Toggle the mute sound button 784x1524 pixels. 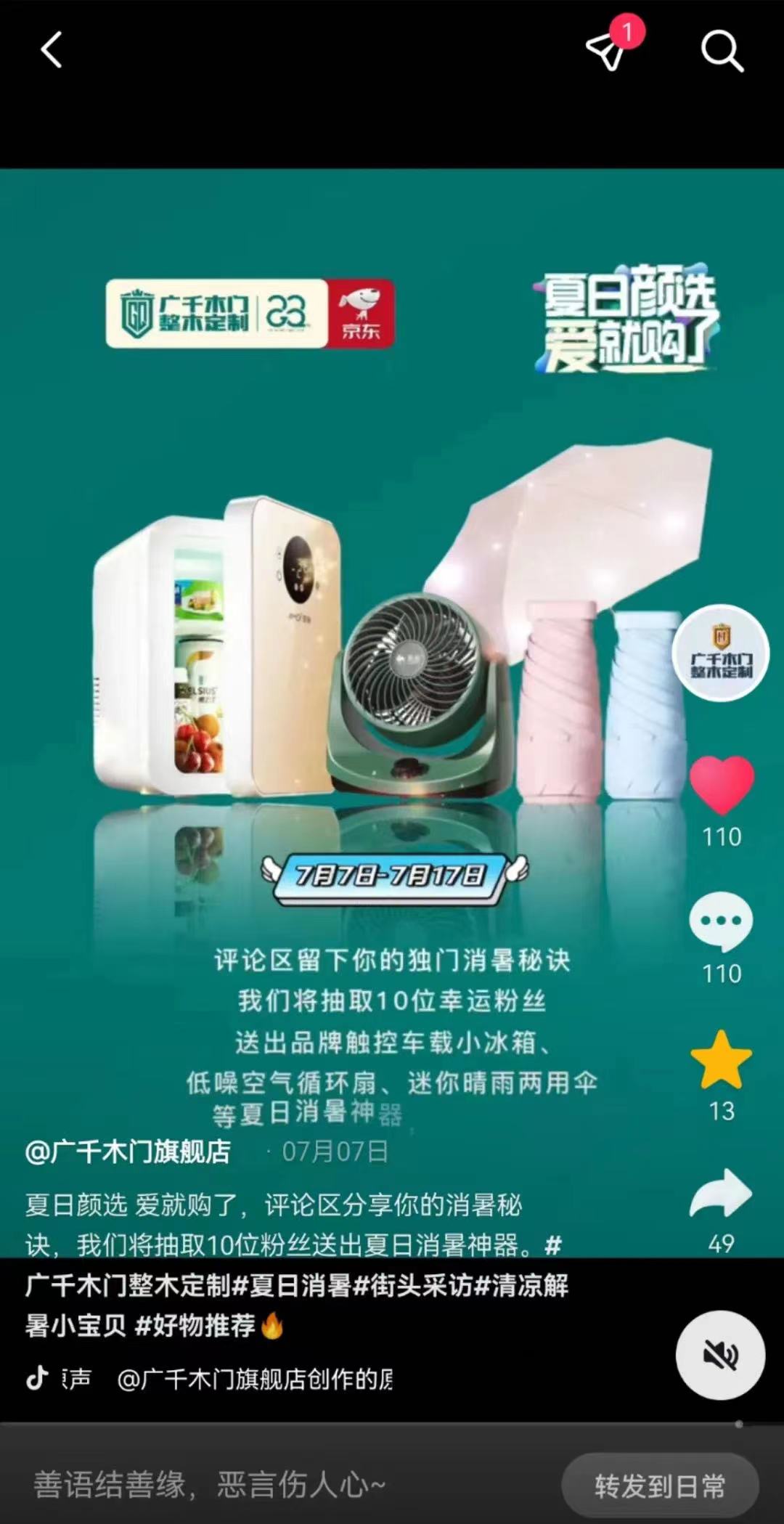click(720, 1355)
